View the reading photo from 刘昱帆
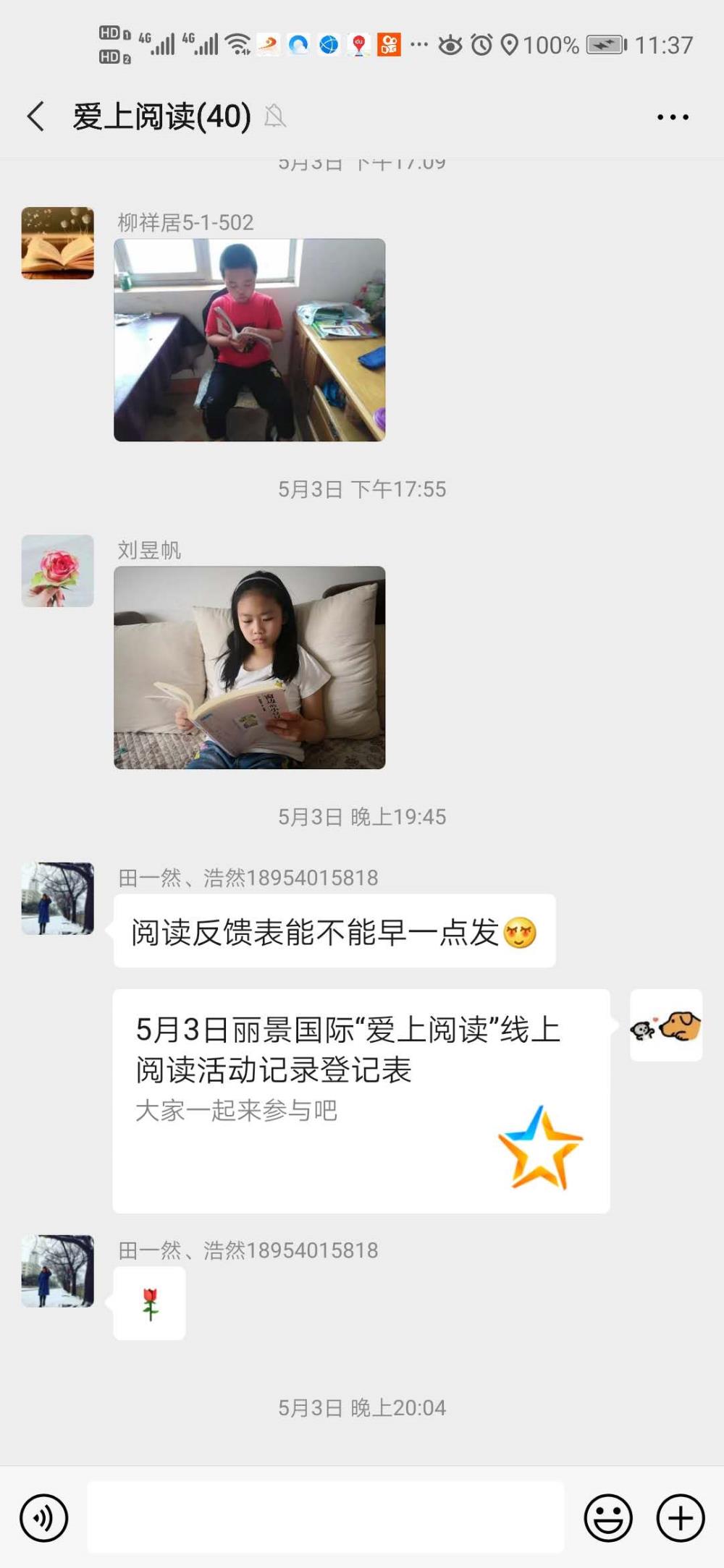724x1568 pixels. click(x=250, y=667)
